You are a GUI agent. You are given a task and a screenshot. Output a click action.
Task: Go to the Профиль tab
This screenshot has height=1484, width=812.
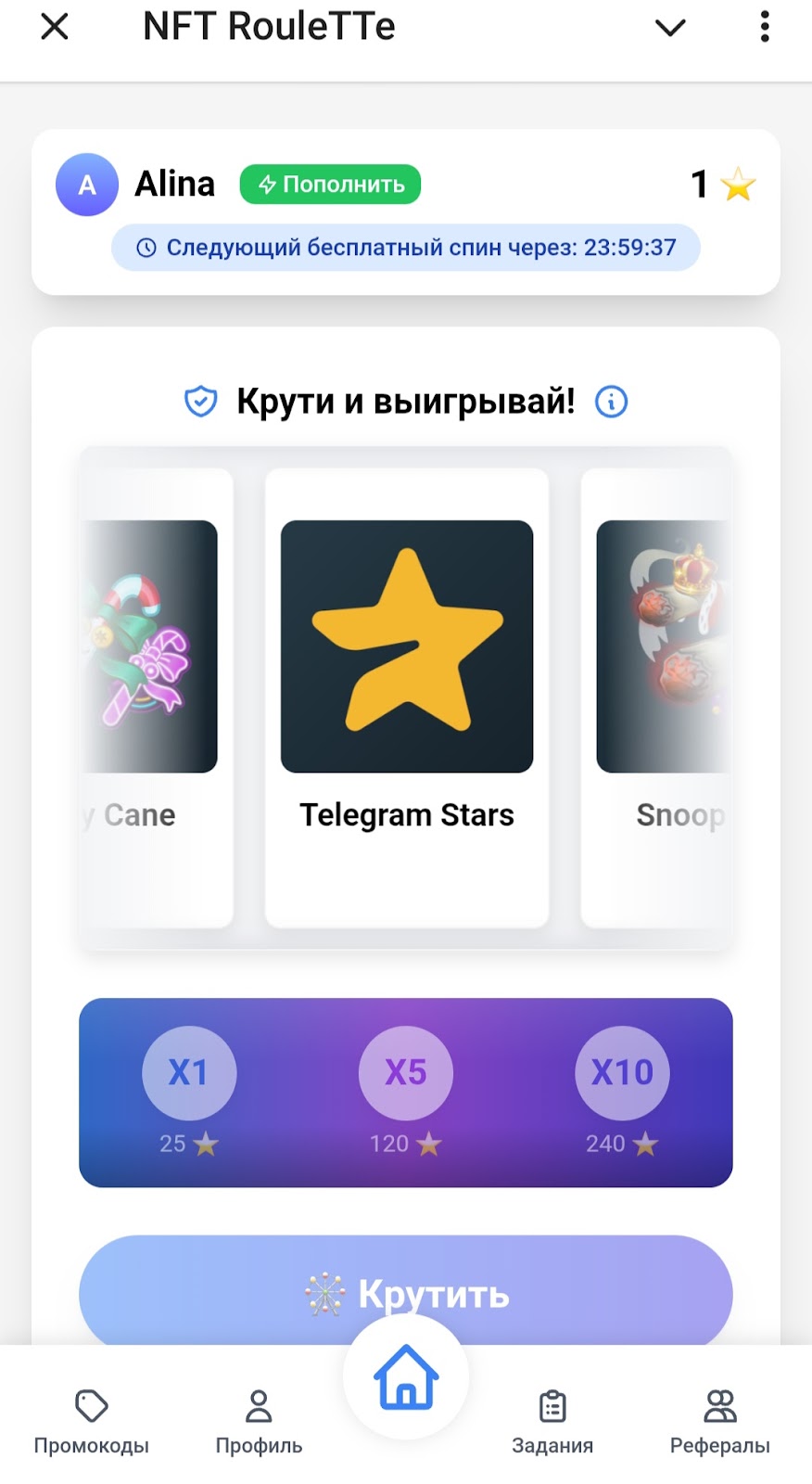[259, 1421]
